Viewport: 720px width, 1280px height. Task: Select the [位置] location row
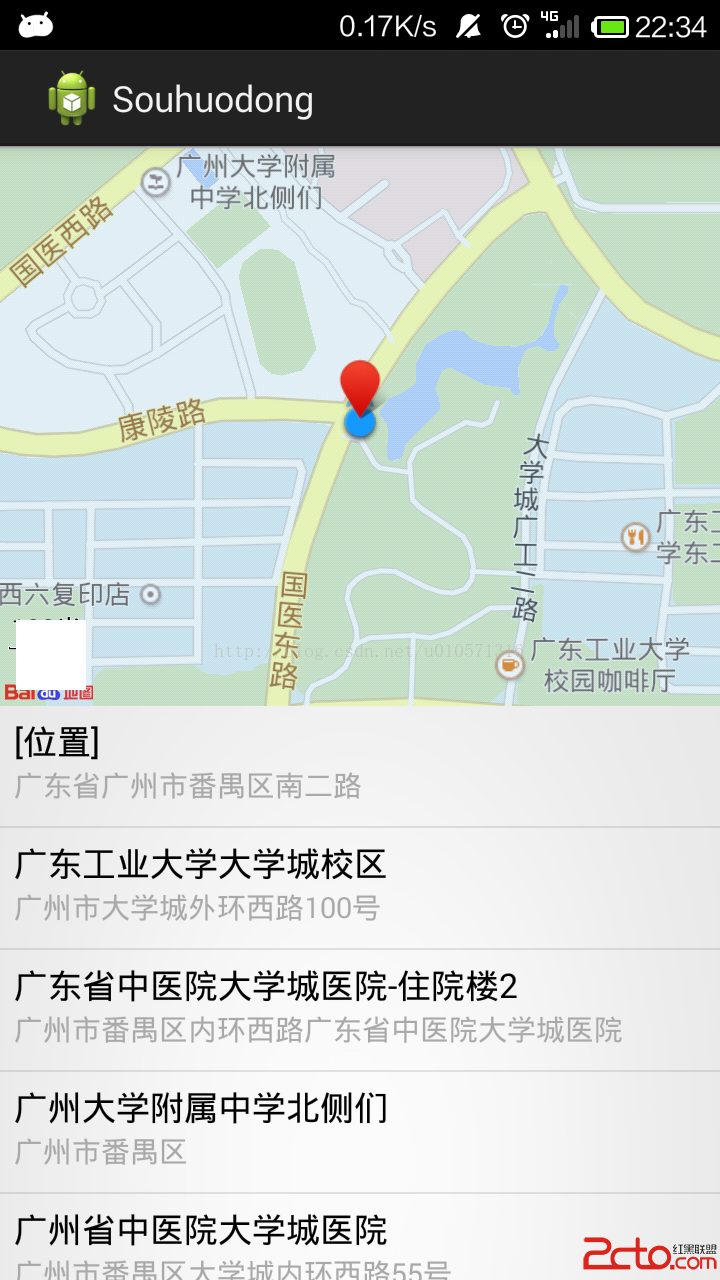tap(360, 765)
